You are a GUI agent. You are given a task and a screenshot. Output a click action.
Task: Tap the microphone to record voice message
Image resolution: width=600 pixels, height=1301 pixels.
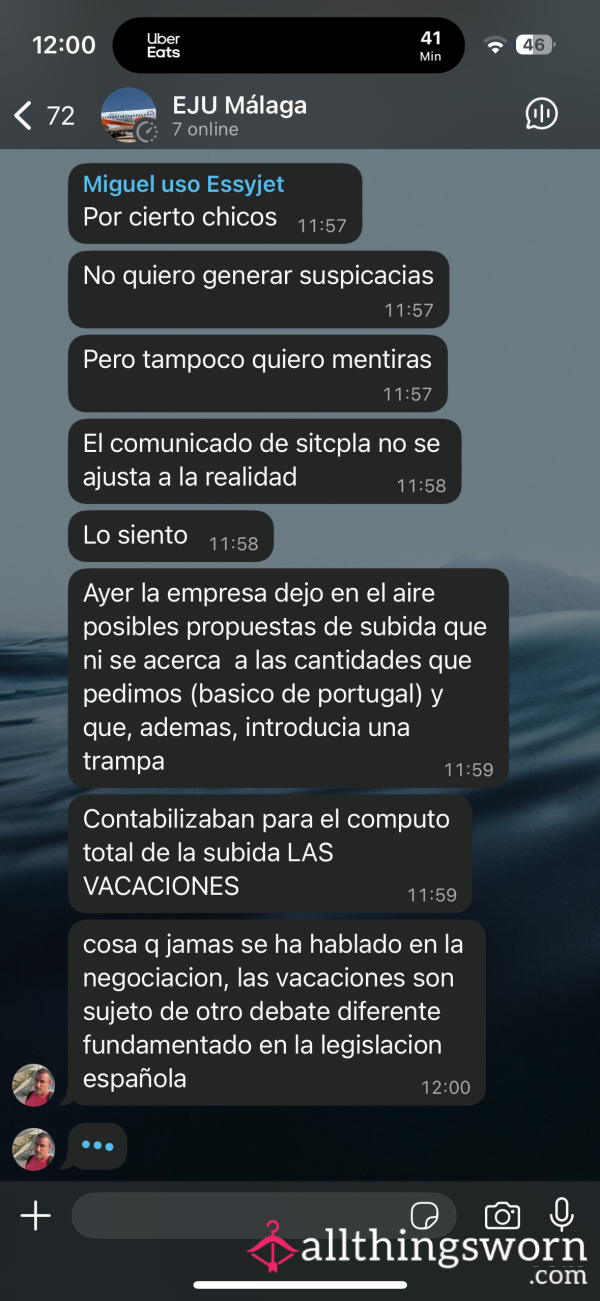(x=562, y=1214)
